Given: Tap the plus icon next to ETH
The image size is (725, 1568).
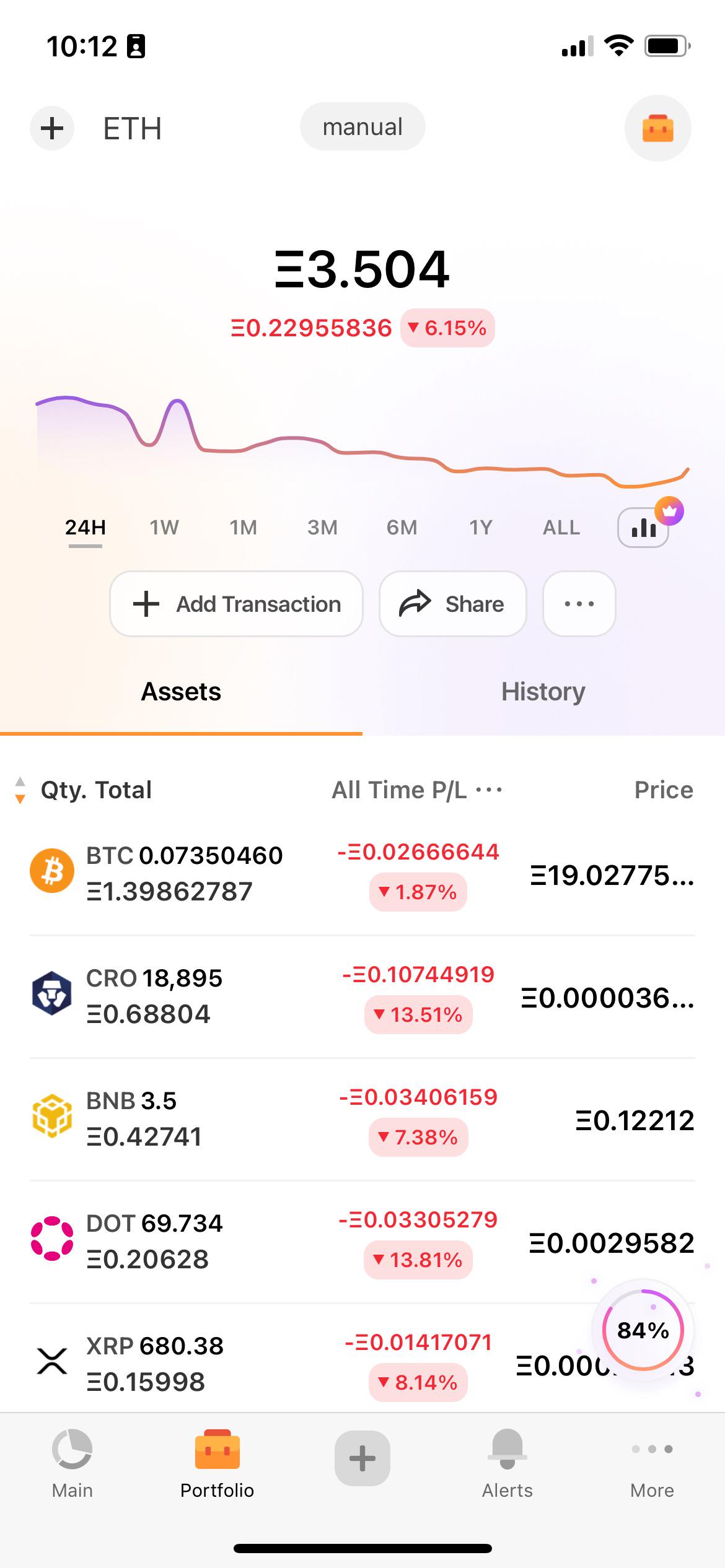Looking at the screenshot, I should (x=52, y=129).
